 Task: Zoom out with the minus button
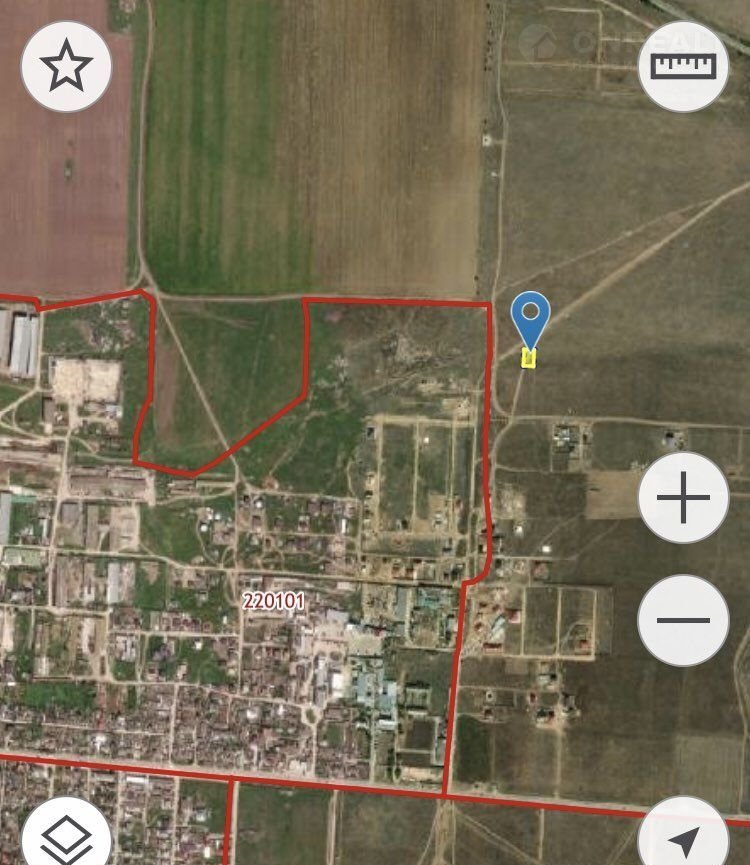[x=684, y=620]
